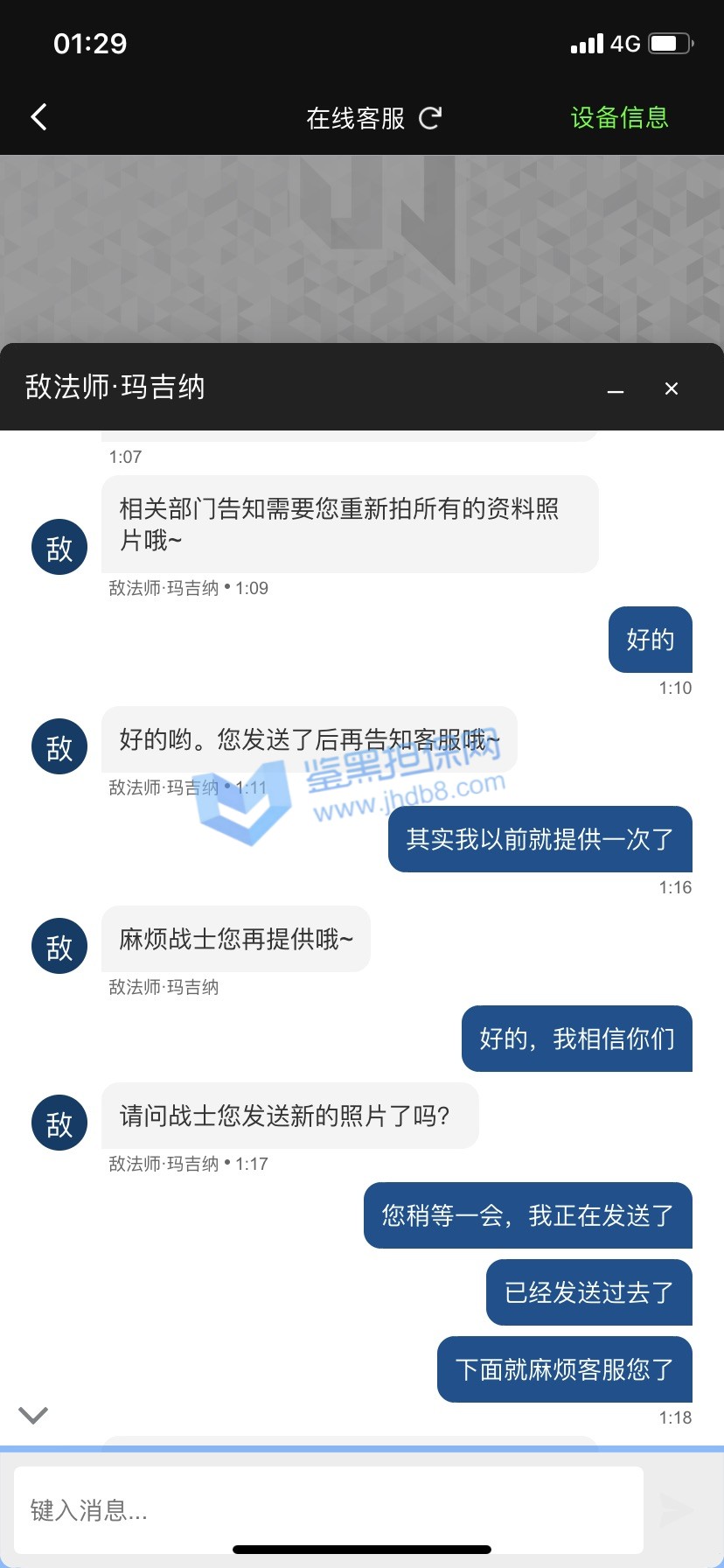The width and height of the screenshot is (724, 1568).
Task: Focus the 键入消息 message field
Action: tap(328, 1509)
